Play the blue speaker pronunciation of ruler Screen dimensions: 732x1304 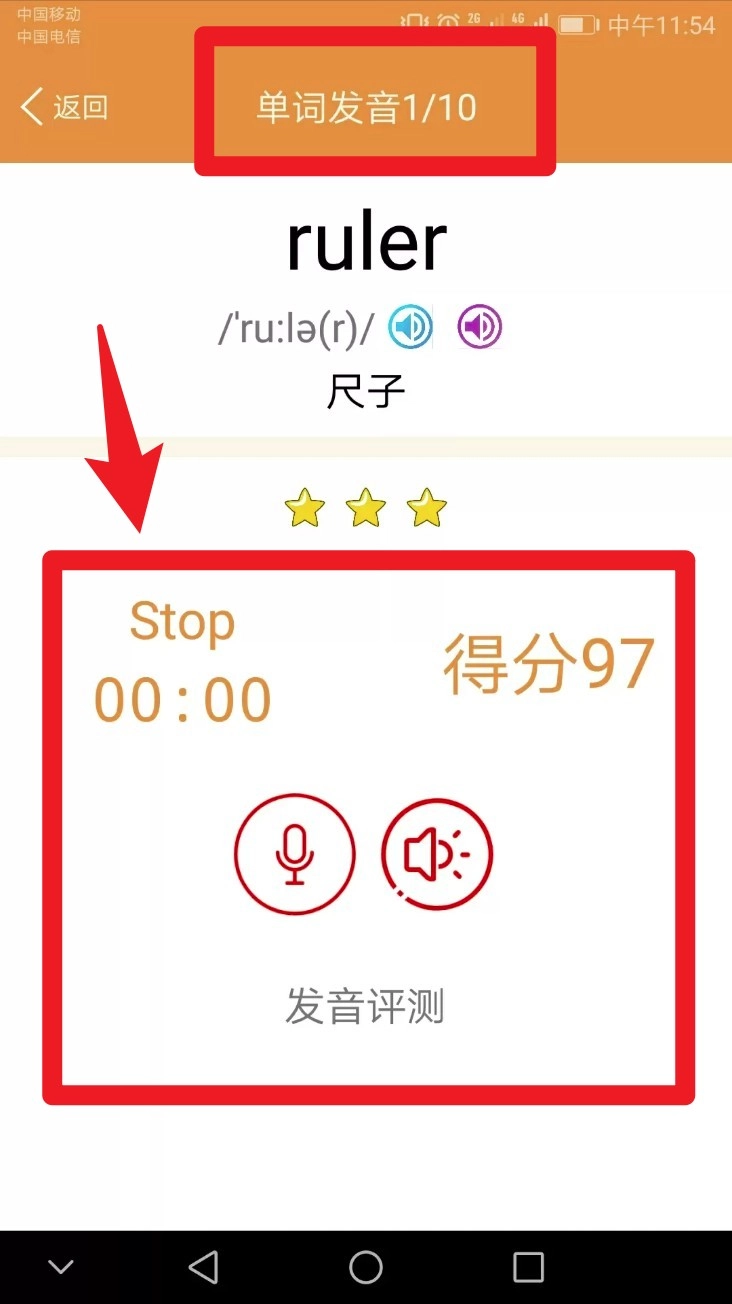[410, 327]
